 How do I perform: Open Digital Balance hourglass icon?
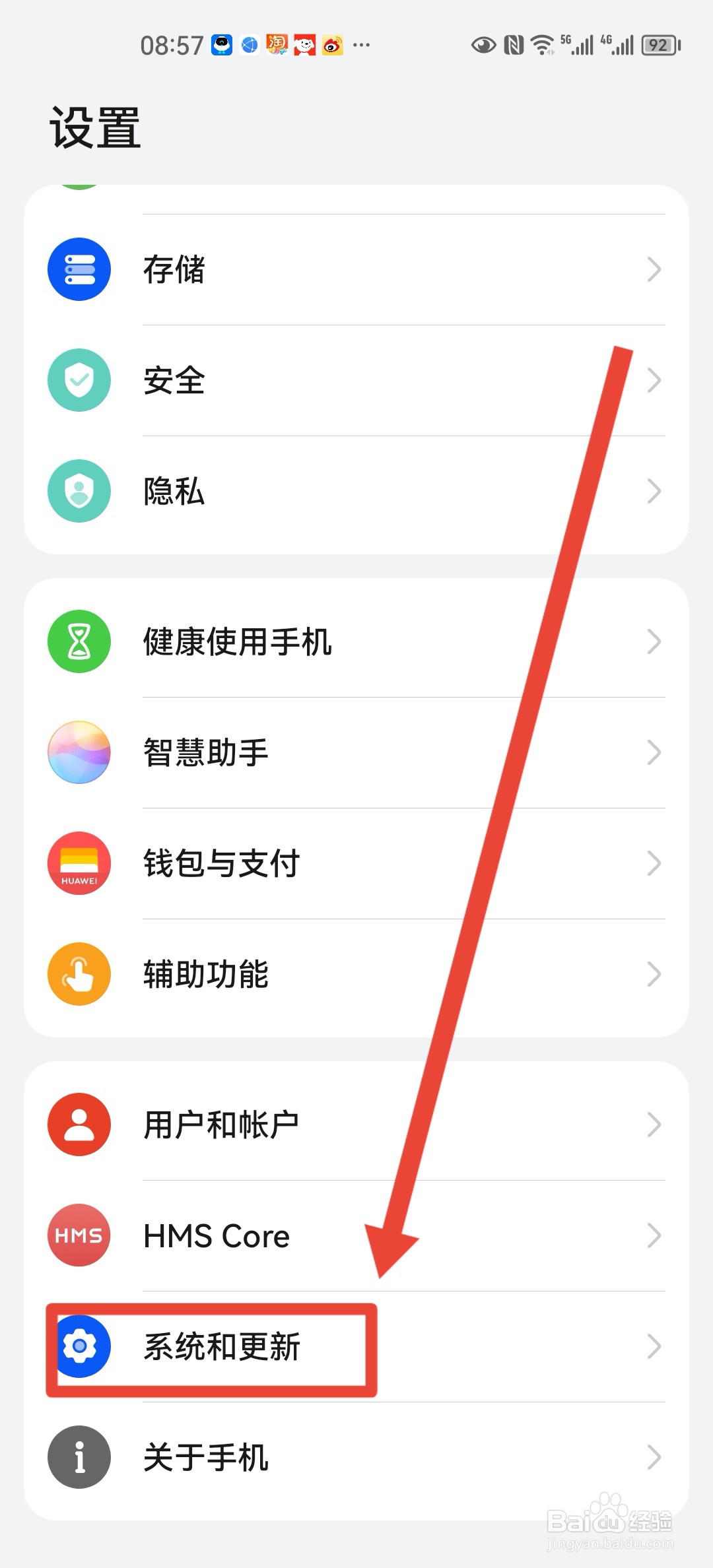point(79,641)
